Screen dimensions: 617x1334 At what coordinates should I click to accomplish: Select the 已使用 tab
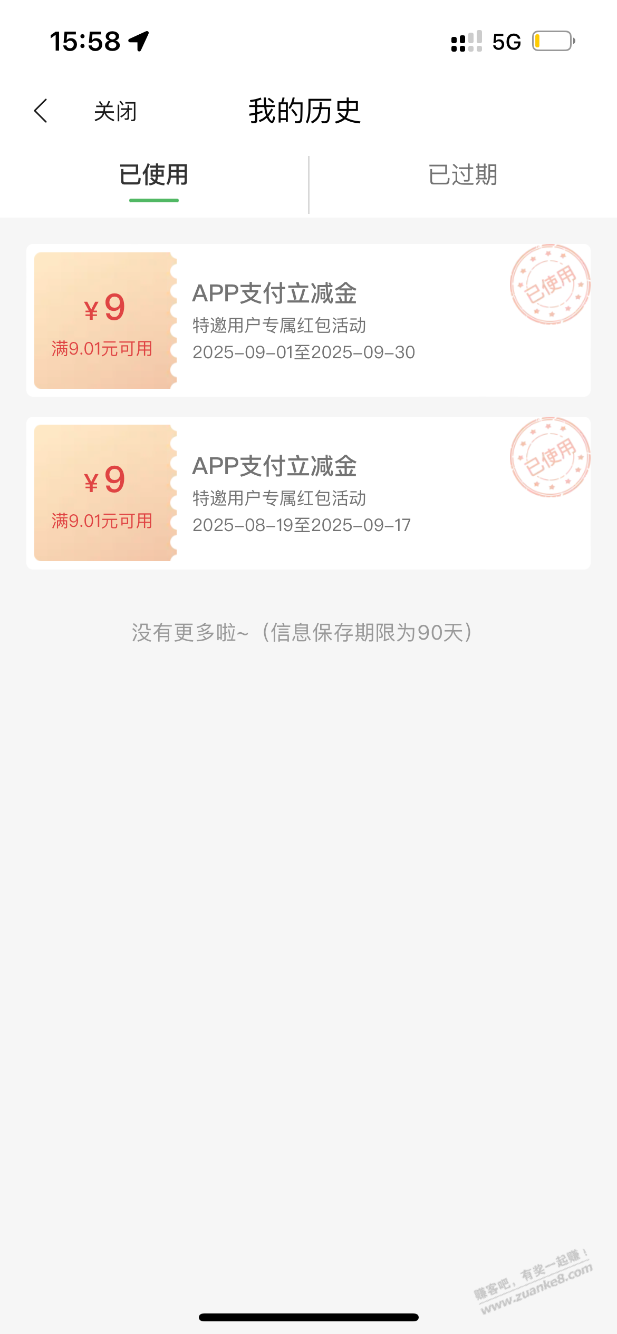[x=154, y=176]
